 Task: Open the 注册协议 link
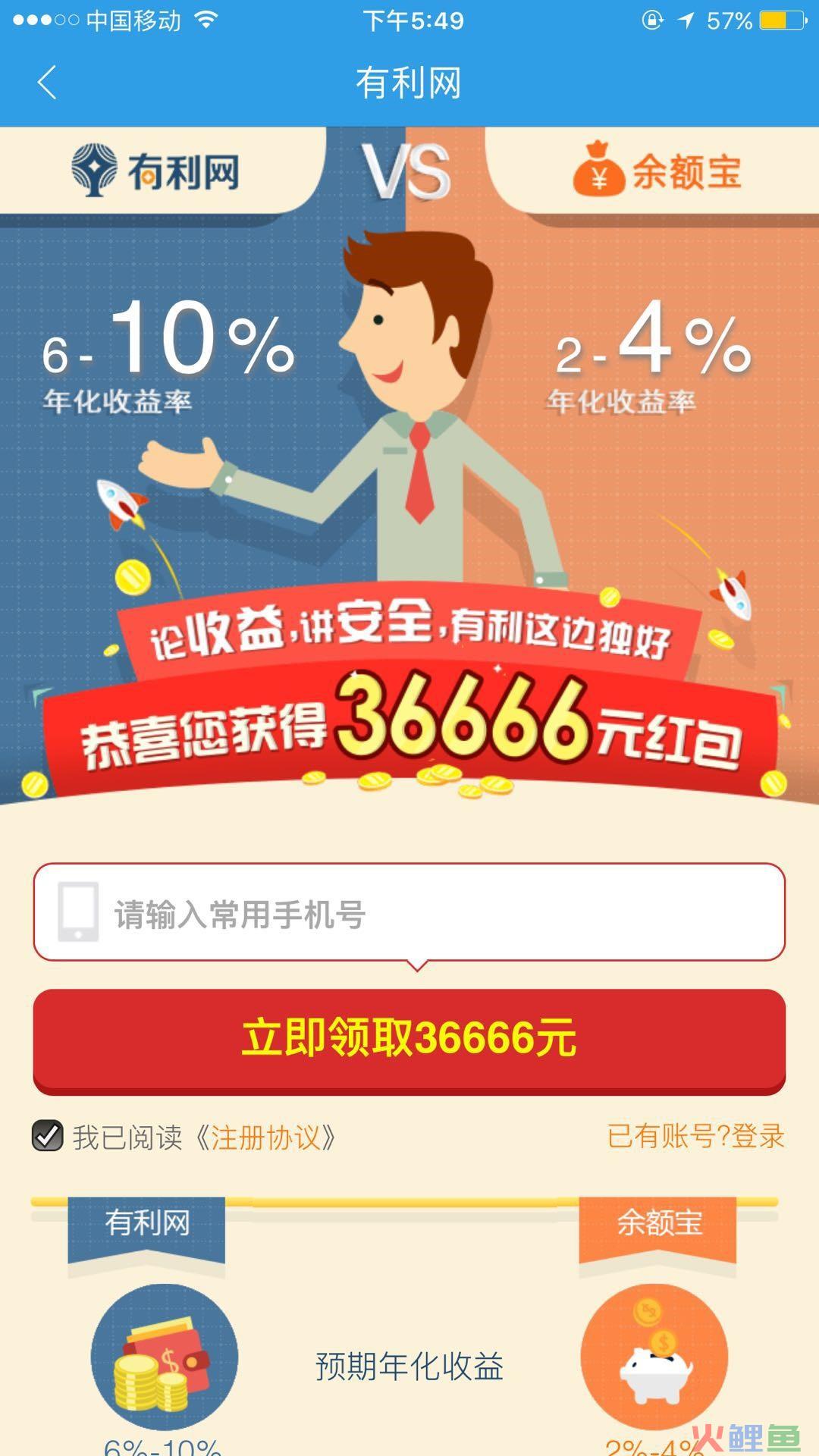(x=265, y=1137)
